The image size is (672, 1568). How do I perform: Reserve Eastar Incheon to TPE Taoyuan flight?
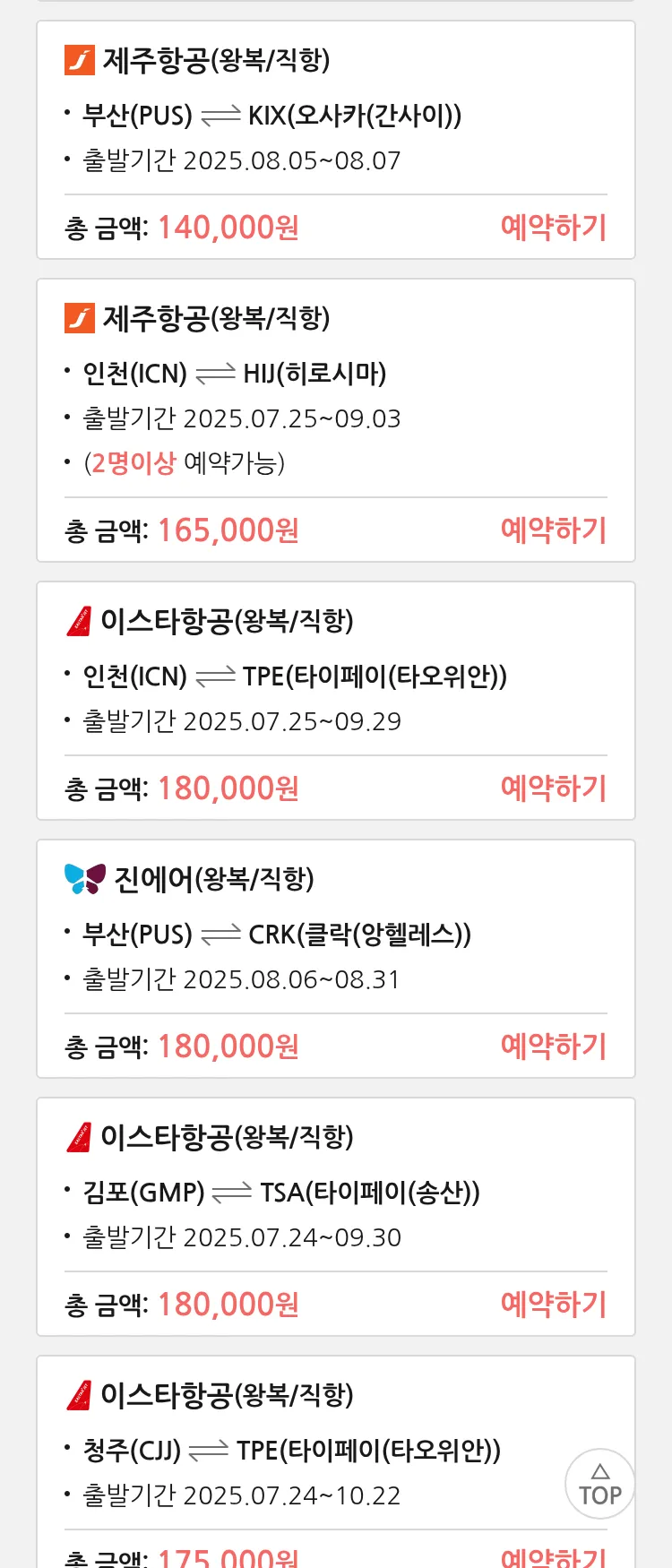(x=553, y=788)
